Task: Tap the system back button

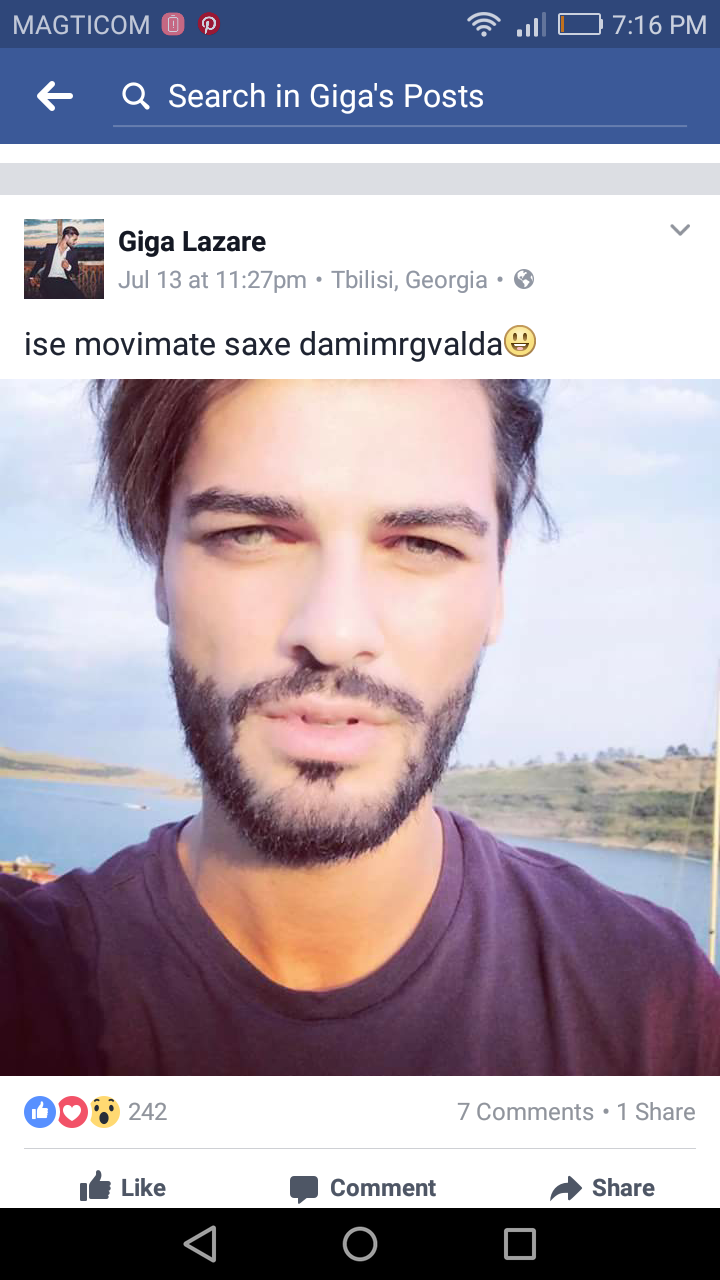Action: click(200, 1244)
